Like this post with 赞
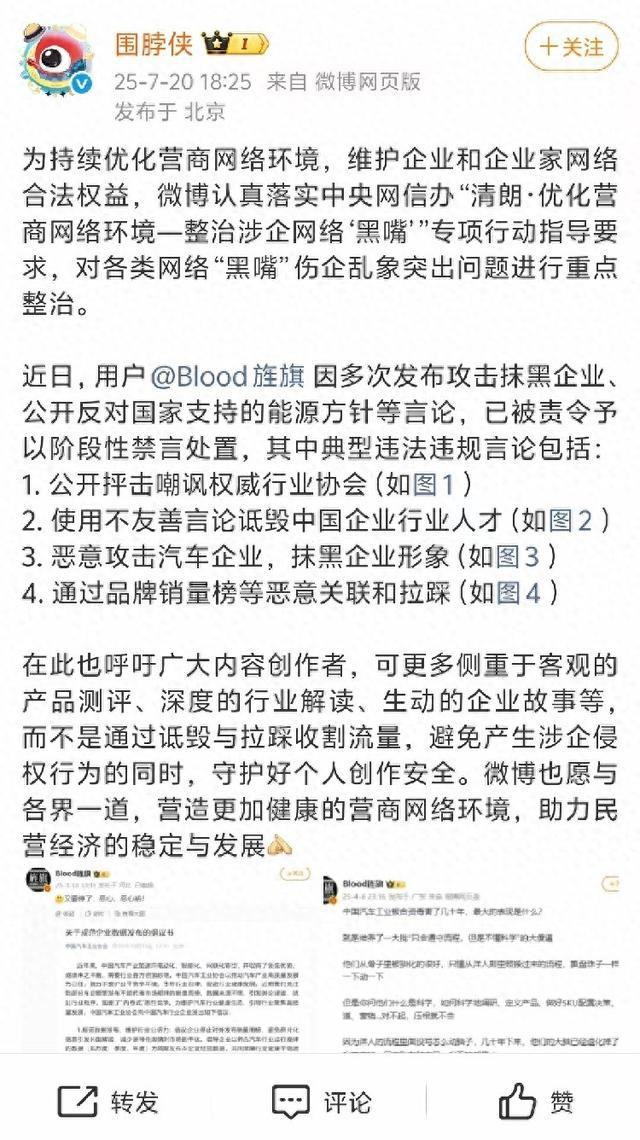This screenshot has width=640, height=1140. point(536,1101)
